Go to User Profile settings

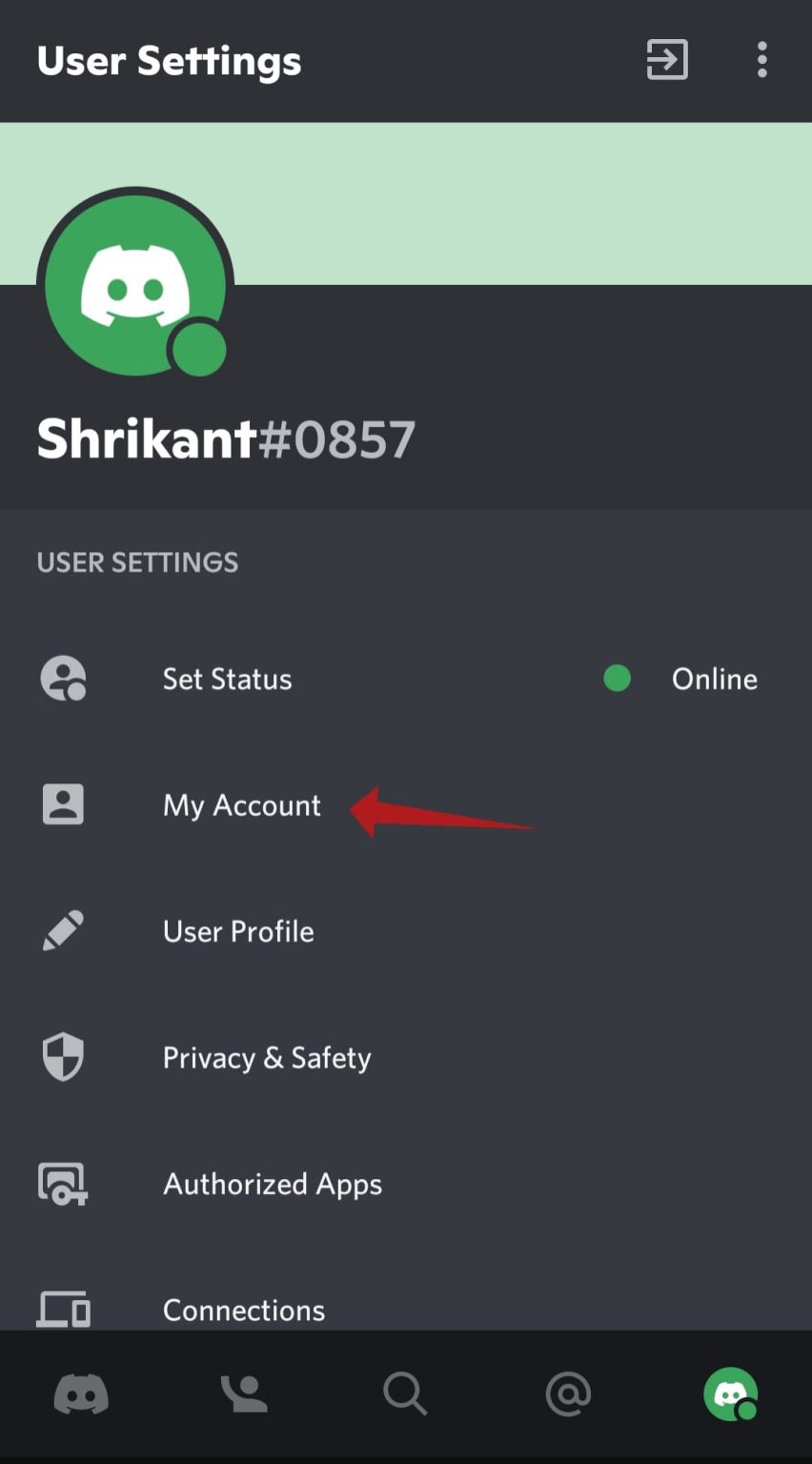[x=406, y=931]
